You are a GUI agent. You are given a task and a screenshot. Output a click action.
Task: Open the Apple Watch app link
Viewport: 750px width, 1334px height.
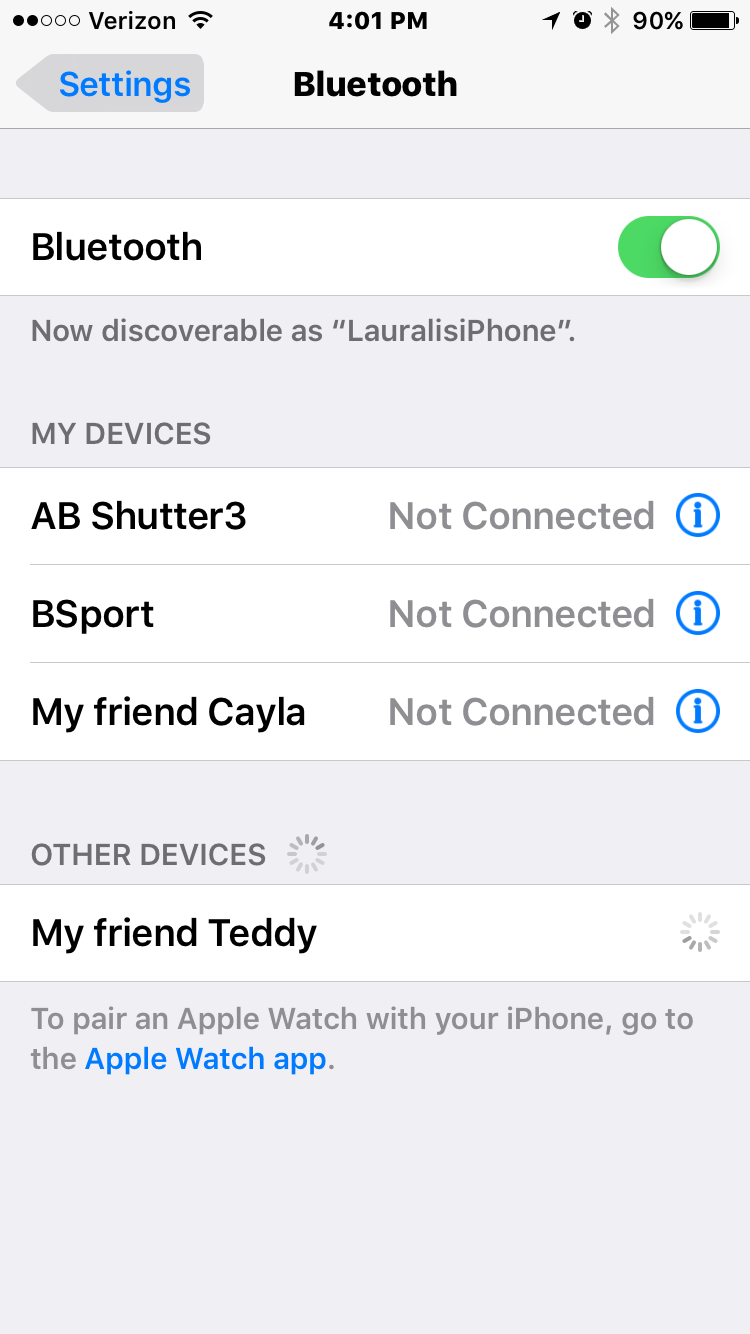[x=206, y=1059]
